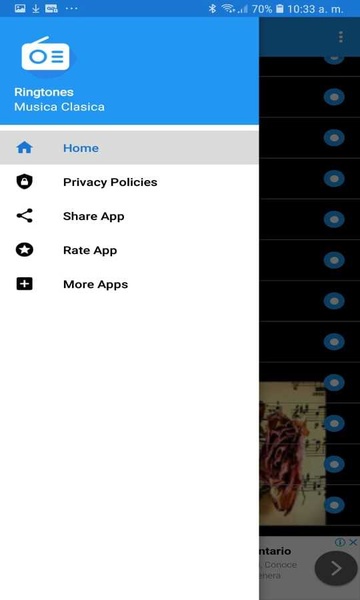360x600 pixels.
Task: Close the ad banner
Action: click(x=353, y=542)
